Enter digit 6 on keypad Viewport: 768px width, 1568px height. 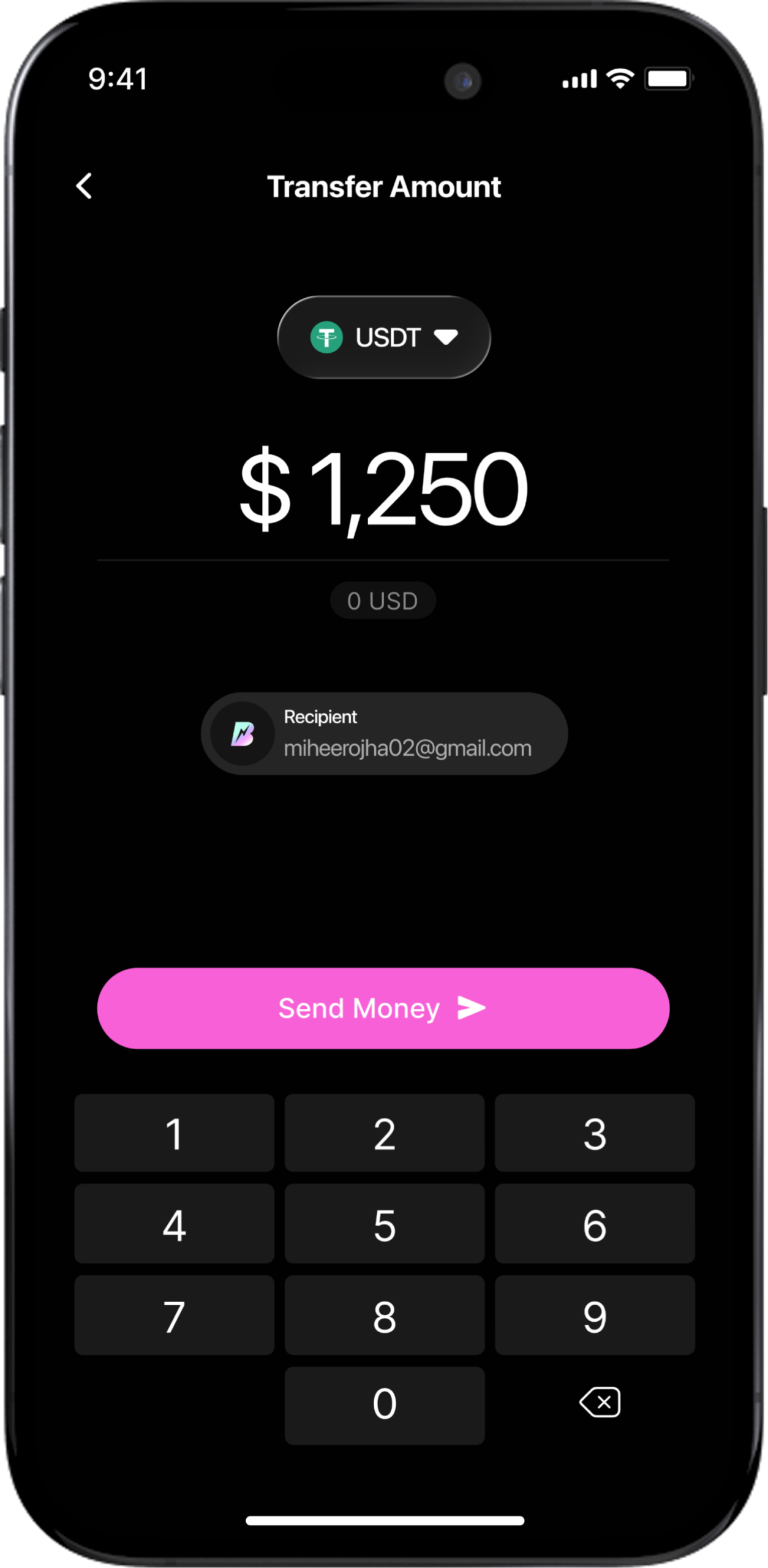pyautogui.click(x=594, y=1225)
